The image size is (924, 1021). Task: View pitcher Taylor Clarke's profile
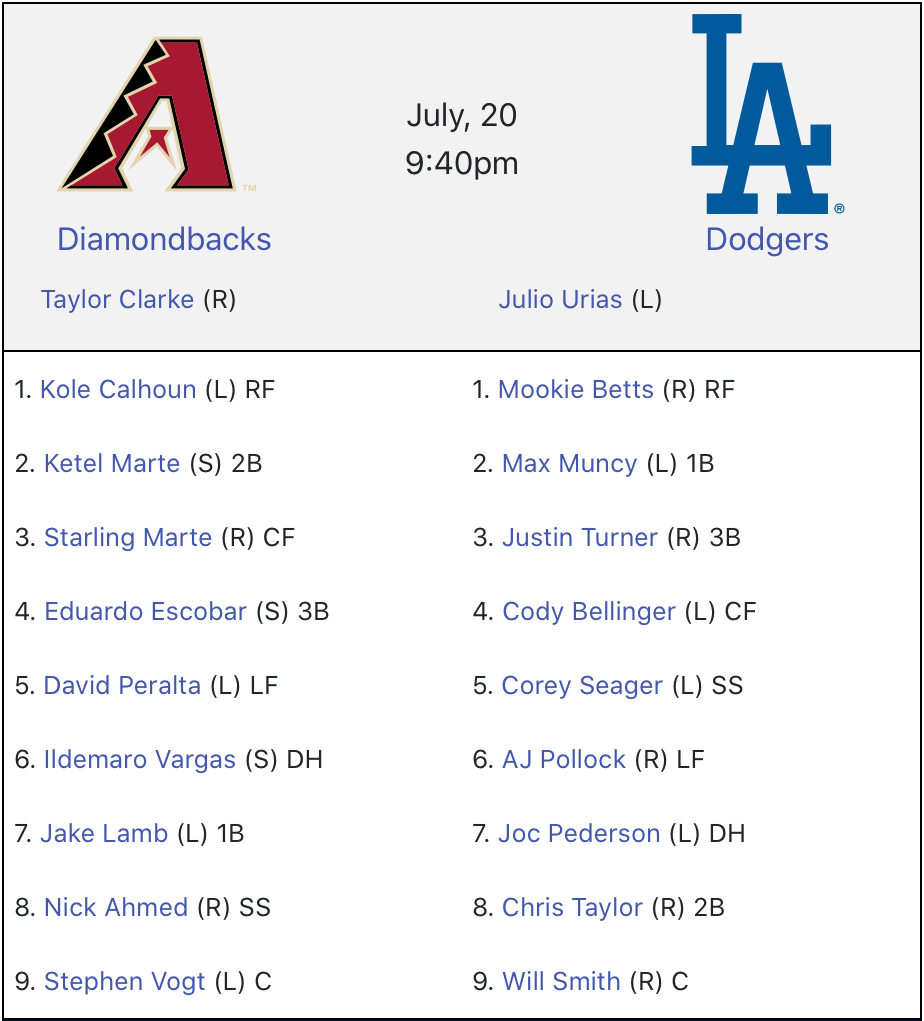pos(117,300)
